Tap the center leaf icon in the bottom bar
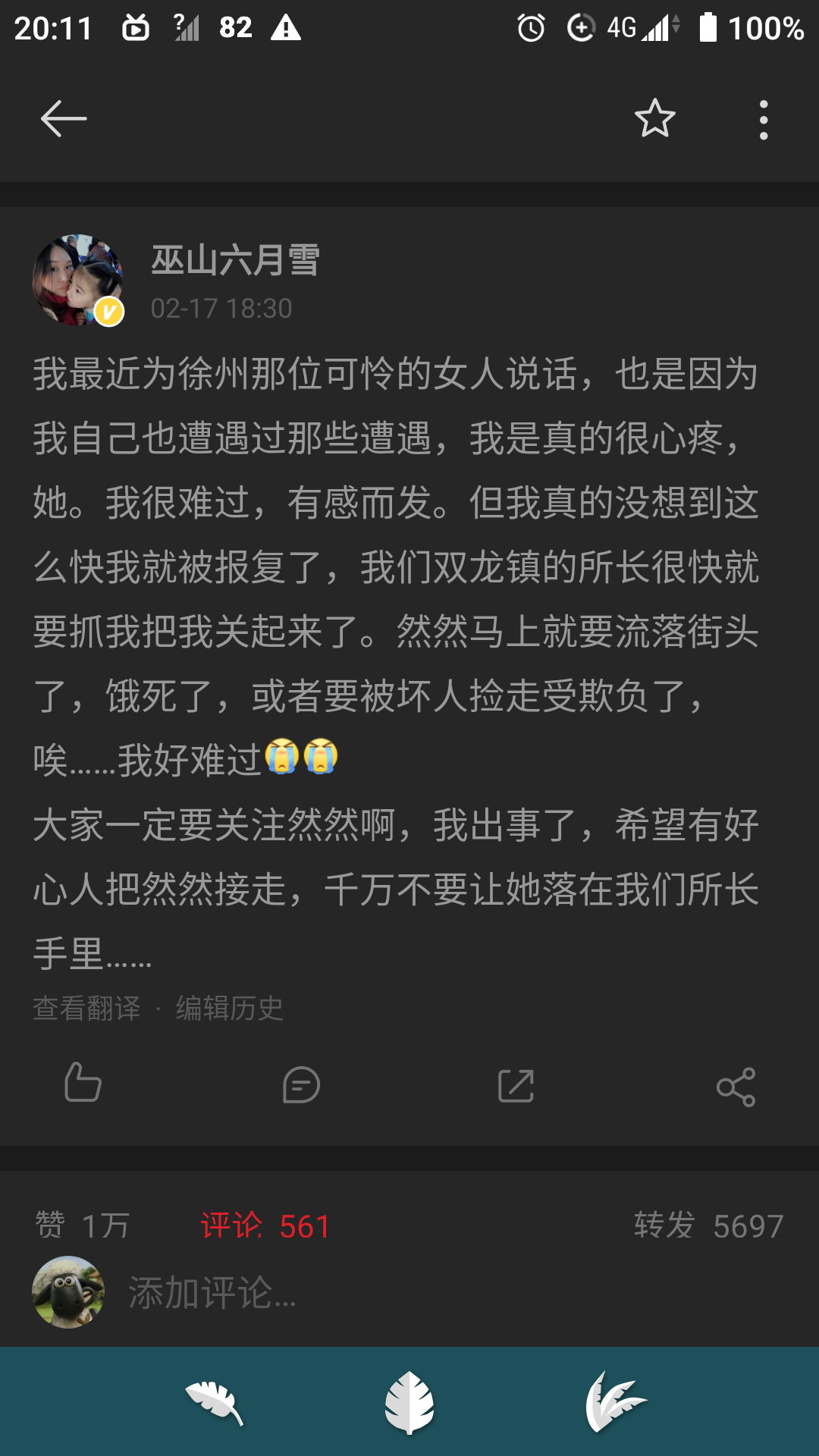The height and width of the screenshot is (1456, 819). coord(409,1403)
